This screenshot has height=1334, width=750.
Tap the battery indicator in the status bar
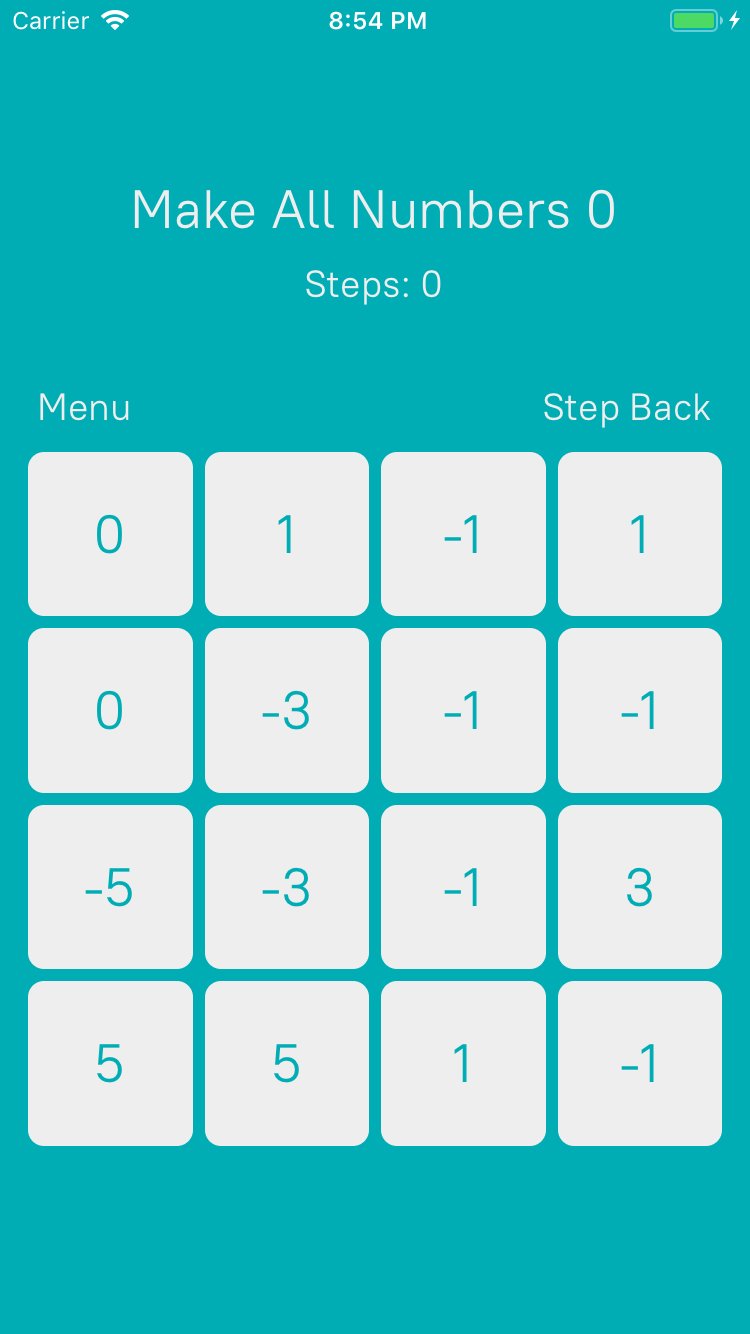(694, 19)
